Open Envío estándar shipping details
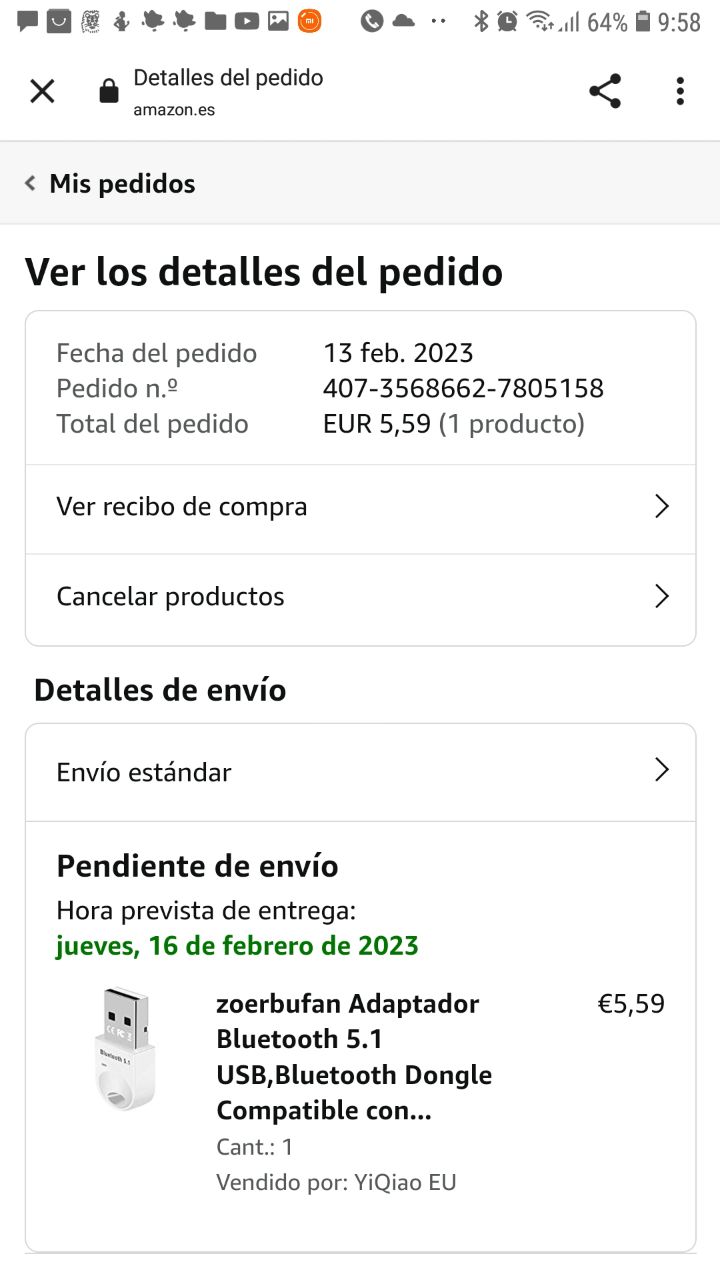This screenshot has width=720, height=1280. click(360, 772)
